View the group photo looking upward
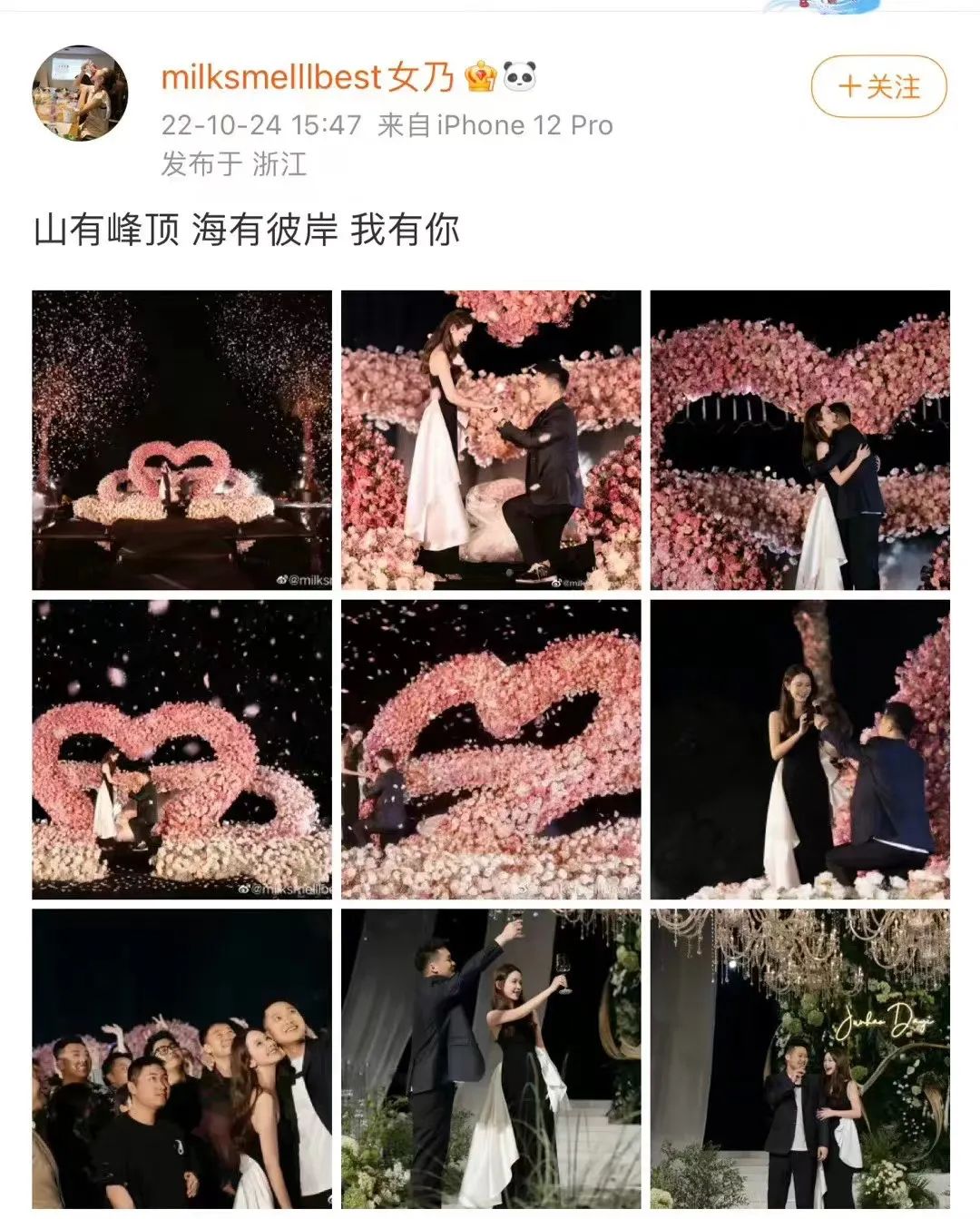This screenshot has height=1219, width=980. pyautogui.click(x=181, y=1058)
